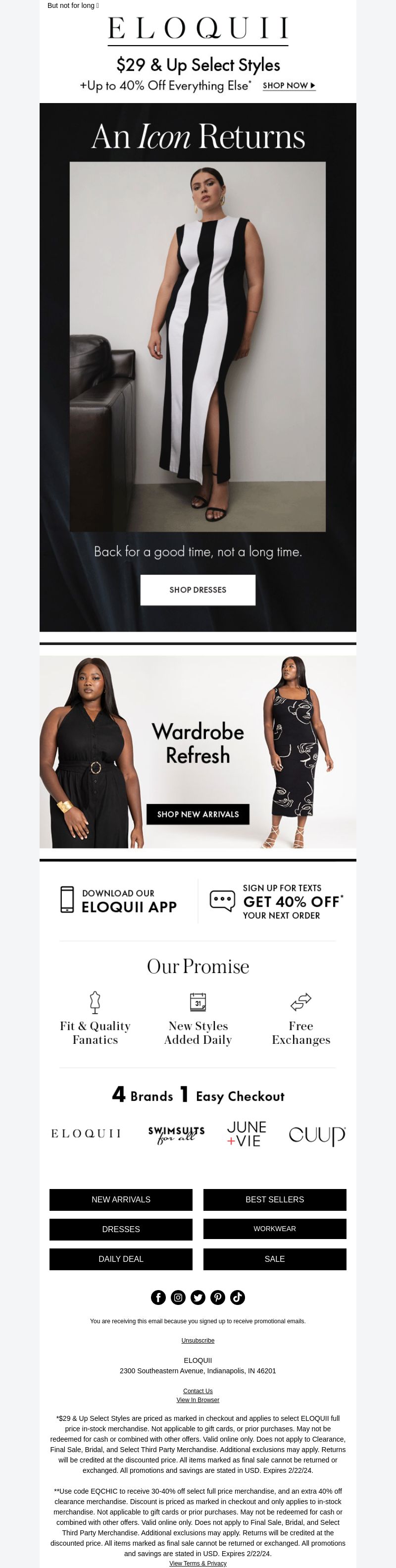Tap SHOP NEW ARRIVALS in Wardrobe Refresh
Screen dimensions: 396x1568
(x=198, y=814)
